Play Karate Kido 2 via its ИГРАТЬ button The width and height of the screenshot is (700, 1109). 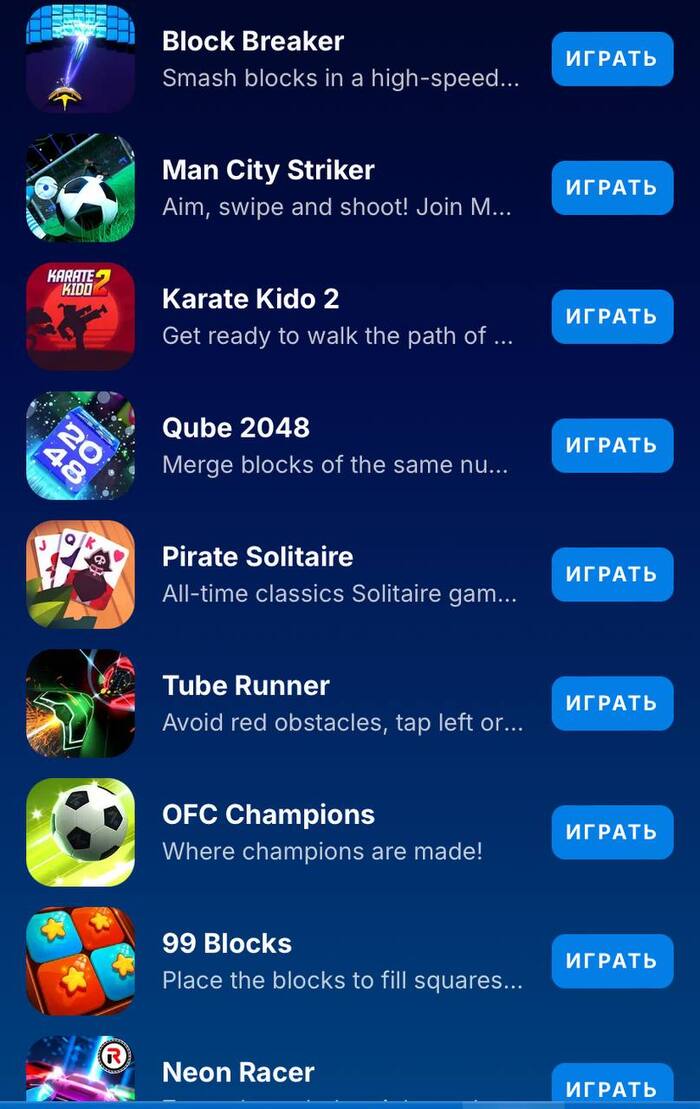click(x=612, y=316)
